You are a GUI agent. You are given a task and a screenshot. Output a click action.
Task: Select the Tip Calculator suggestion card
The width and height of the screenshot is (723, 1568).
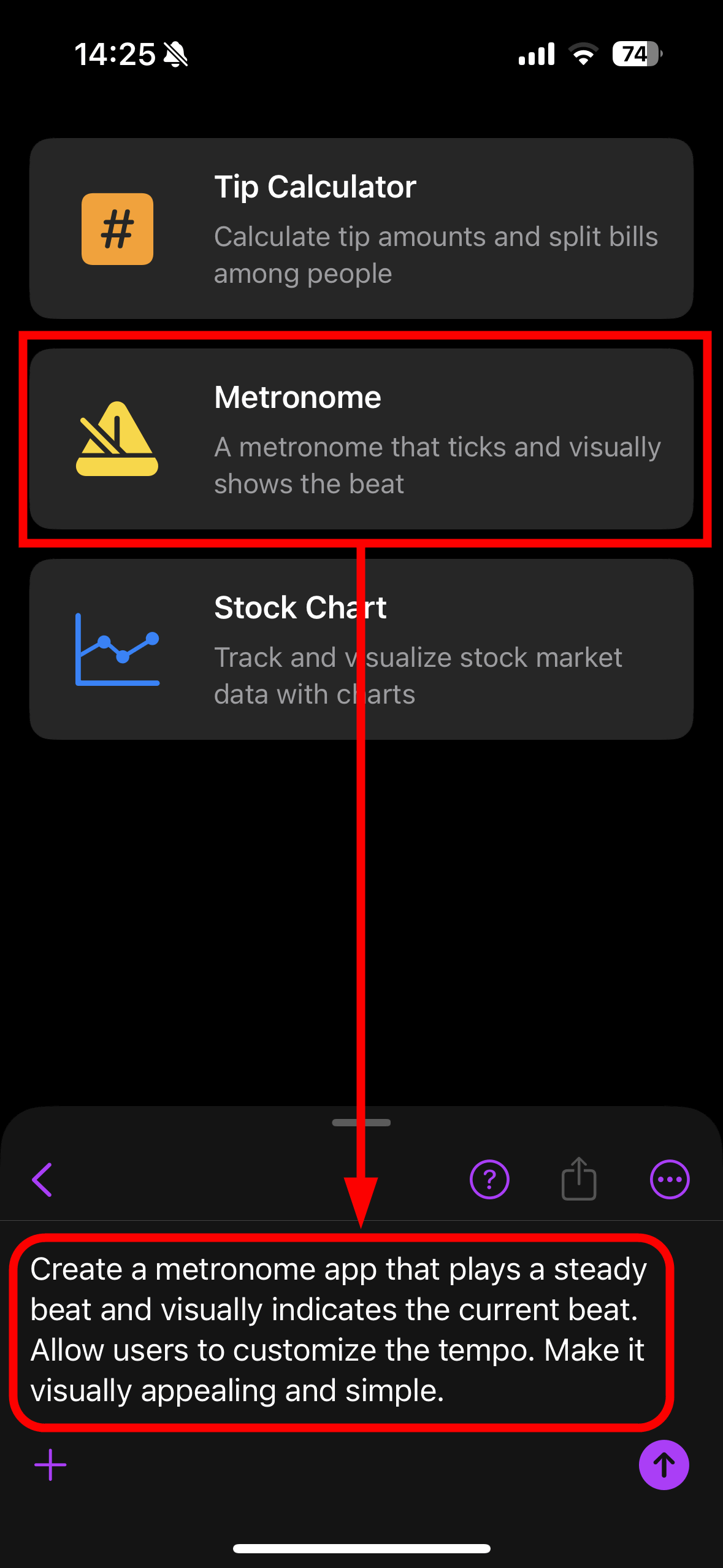click(x=361, y=228)
